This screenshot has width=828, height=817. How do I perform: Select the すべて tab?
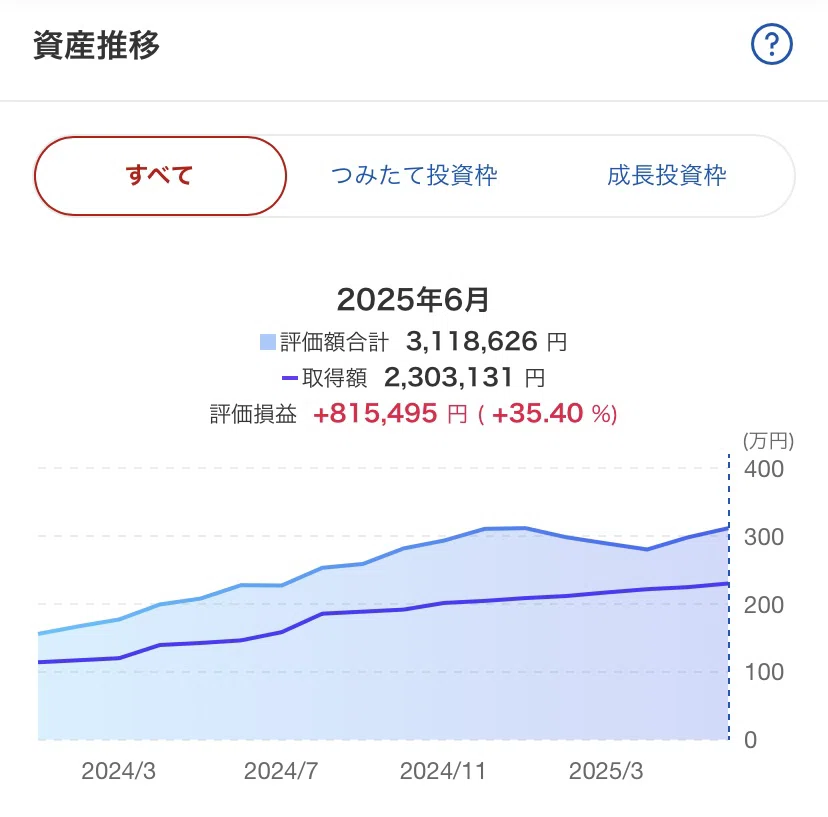(160, 176)
